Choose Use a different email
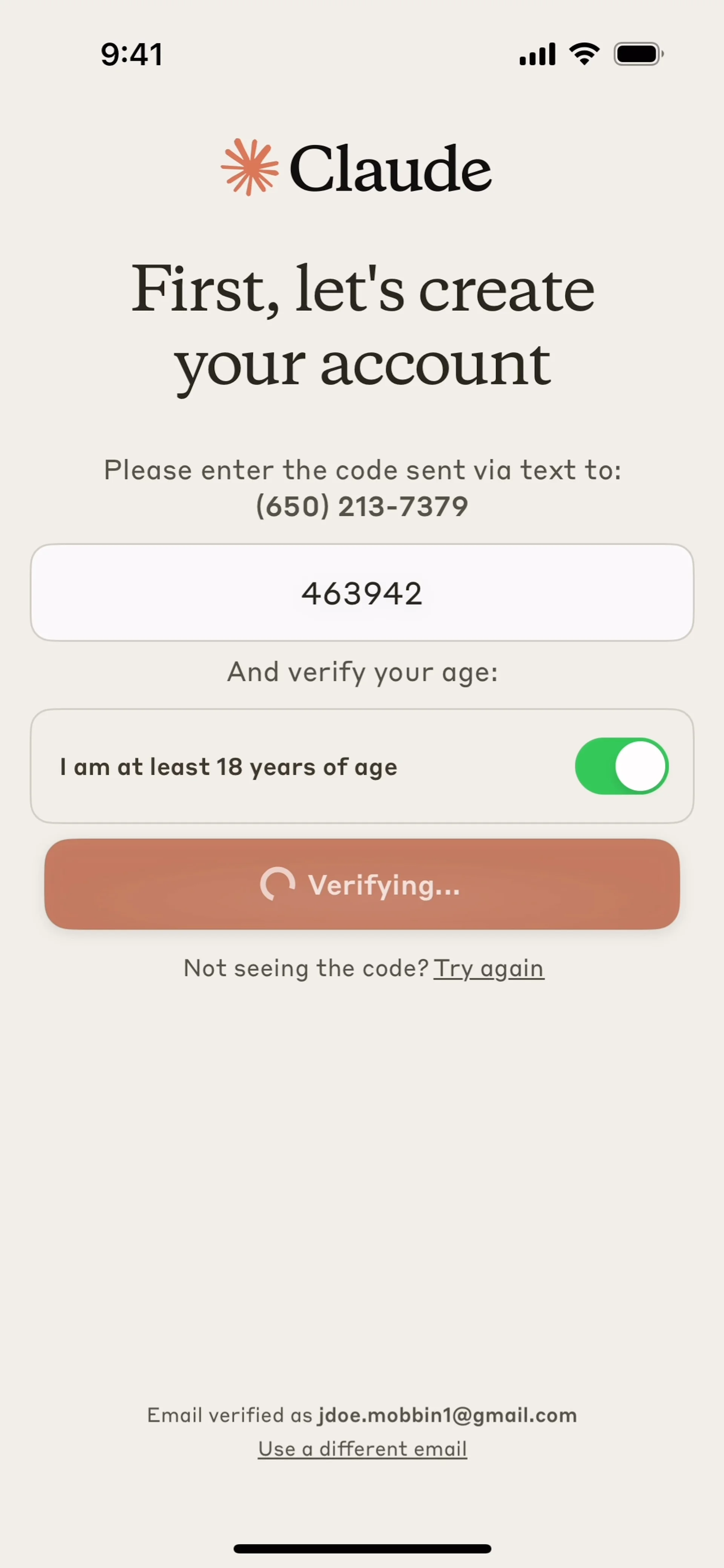Image resolution: width=724 pixels, height=1568 pixels. coord(362,1449)
